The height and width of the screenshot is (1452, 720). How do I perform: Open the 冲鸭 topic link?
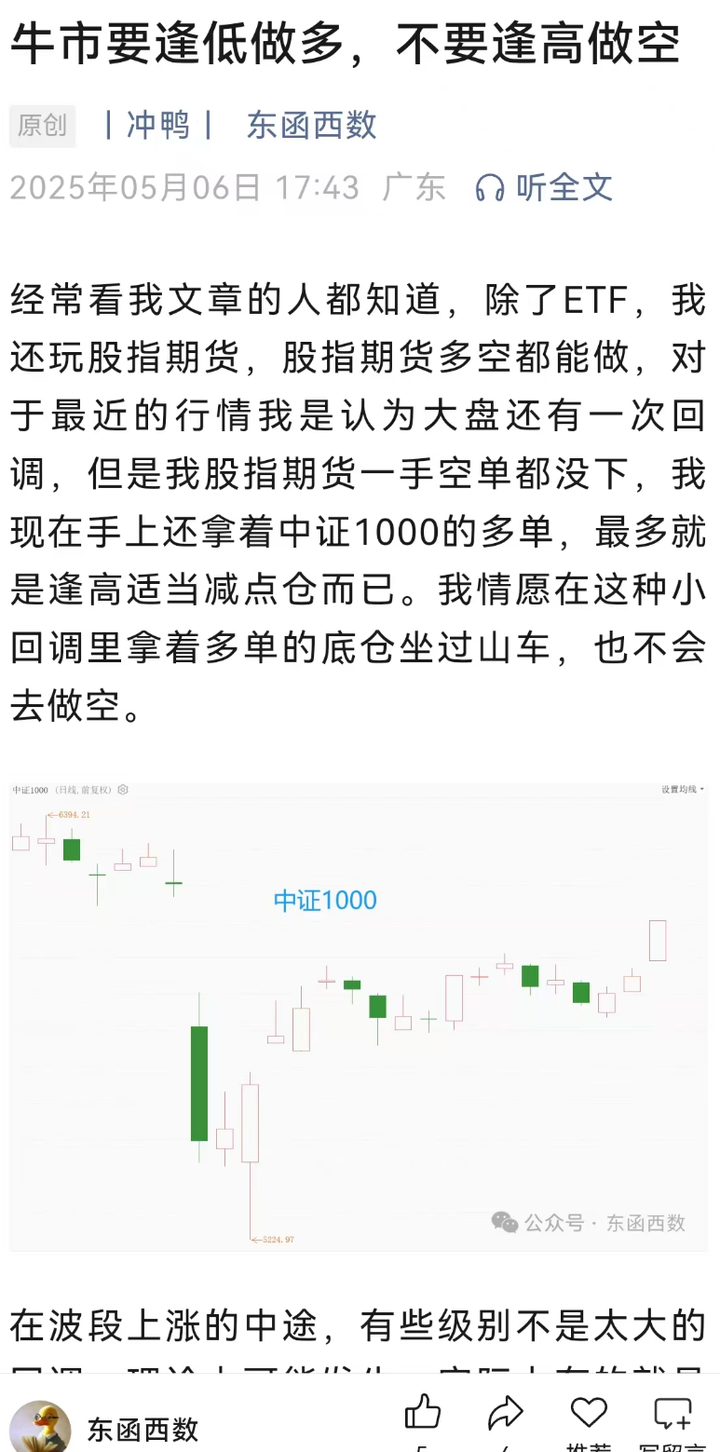(x=159, y=125)
